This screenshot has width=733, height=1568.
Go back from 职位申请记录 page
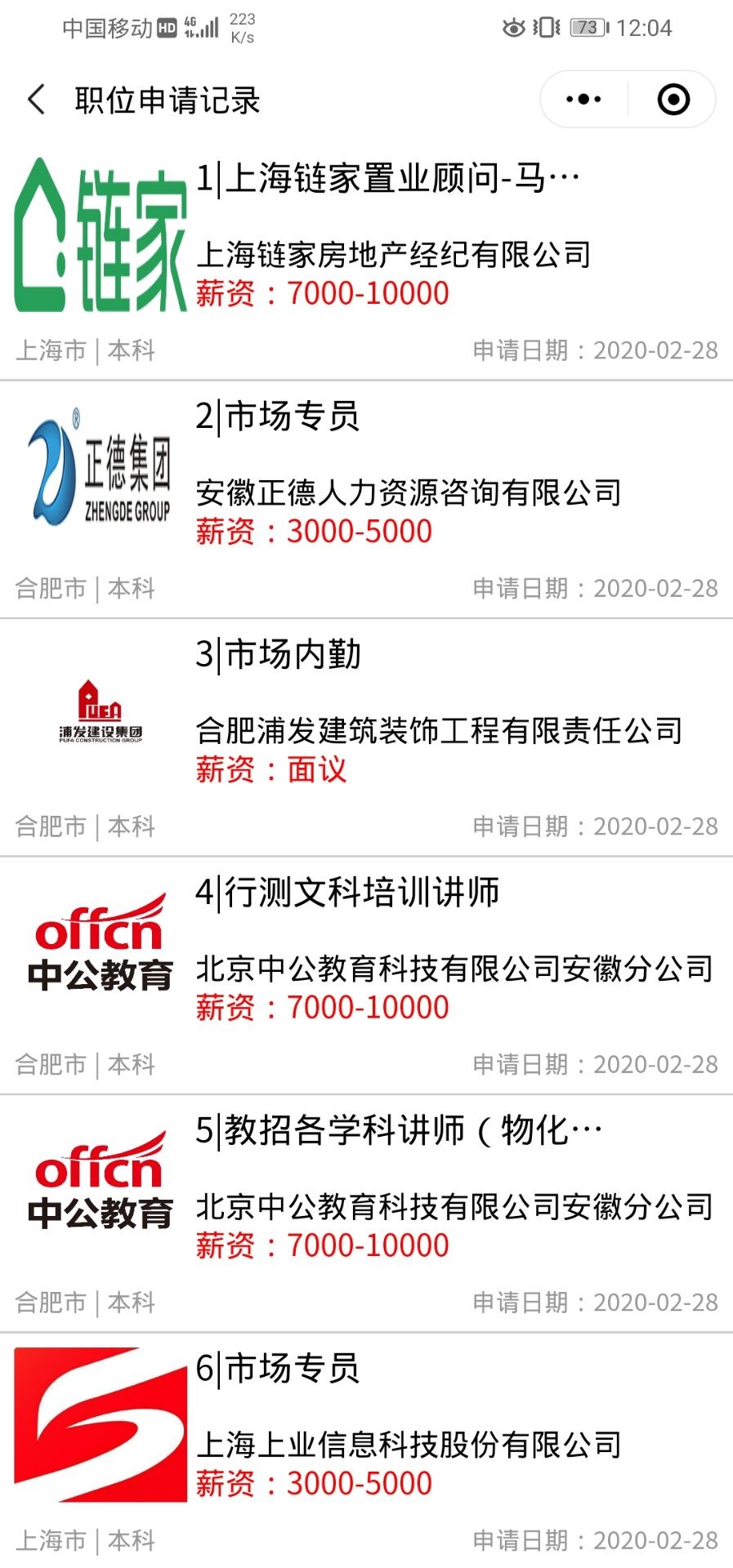[x=37, y=100]
